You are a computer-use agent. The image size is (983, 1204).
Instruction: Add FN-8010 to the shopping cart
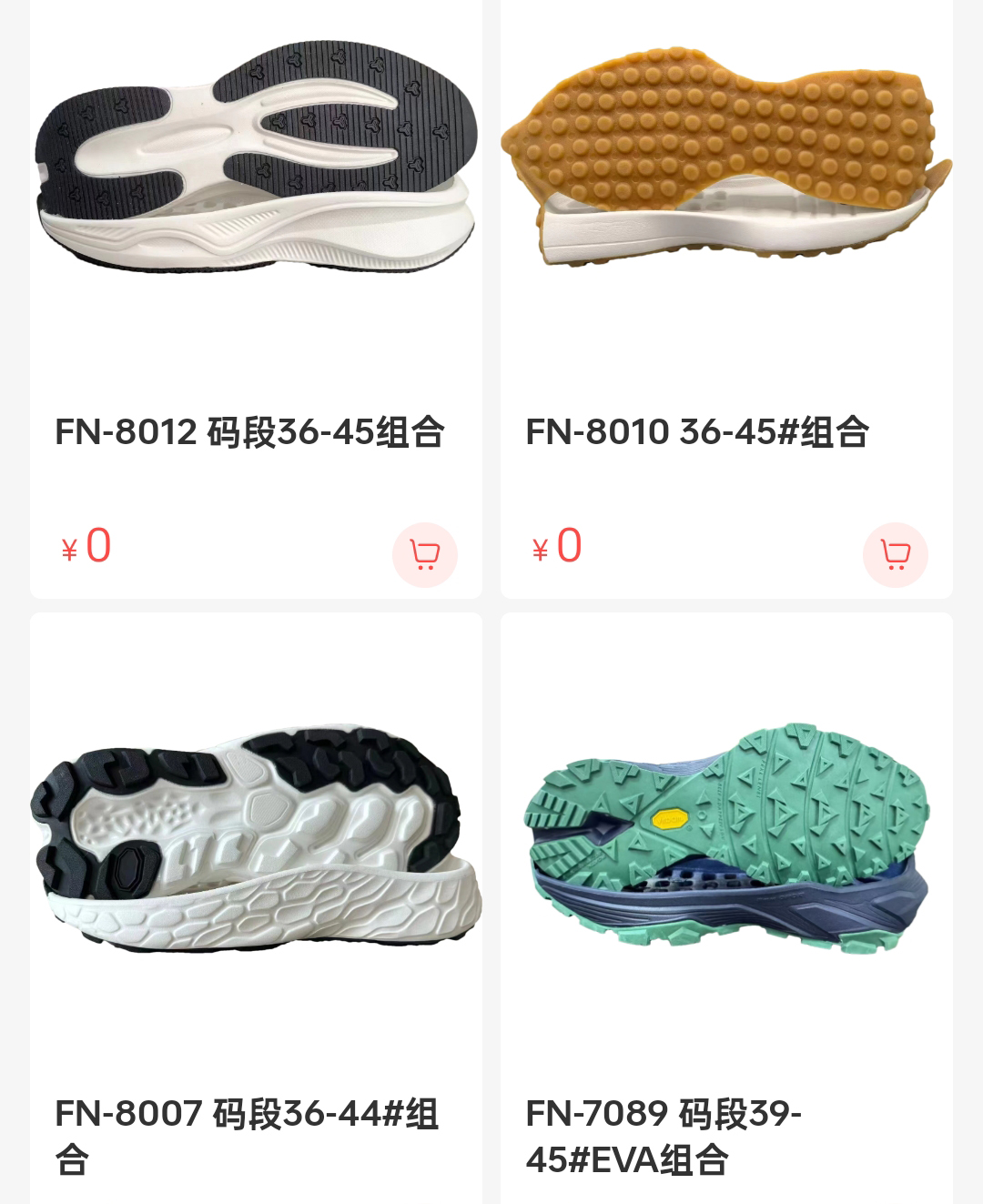(895, 554)
